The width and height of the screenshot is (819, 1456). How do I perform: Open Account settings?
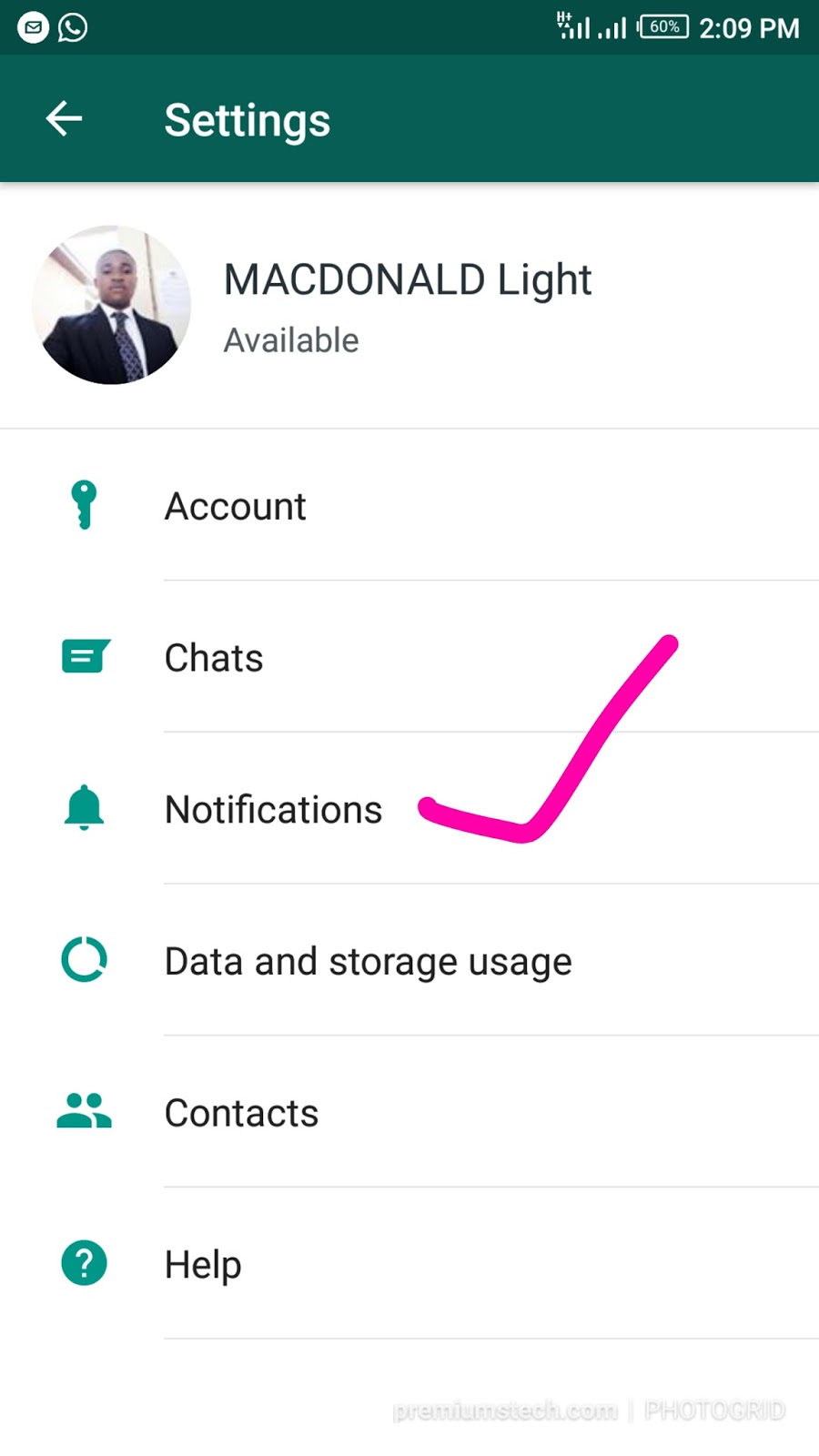coord(235,506)
